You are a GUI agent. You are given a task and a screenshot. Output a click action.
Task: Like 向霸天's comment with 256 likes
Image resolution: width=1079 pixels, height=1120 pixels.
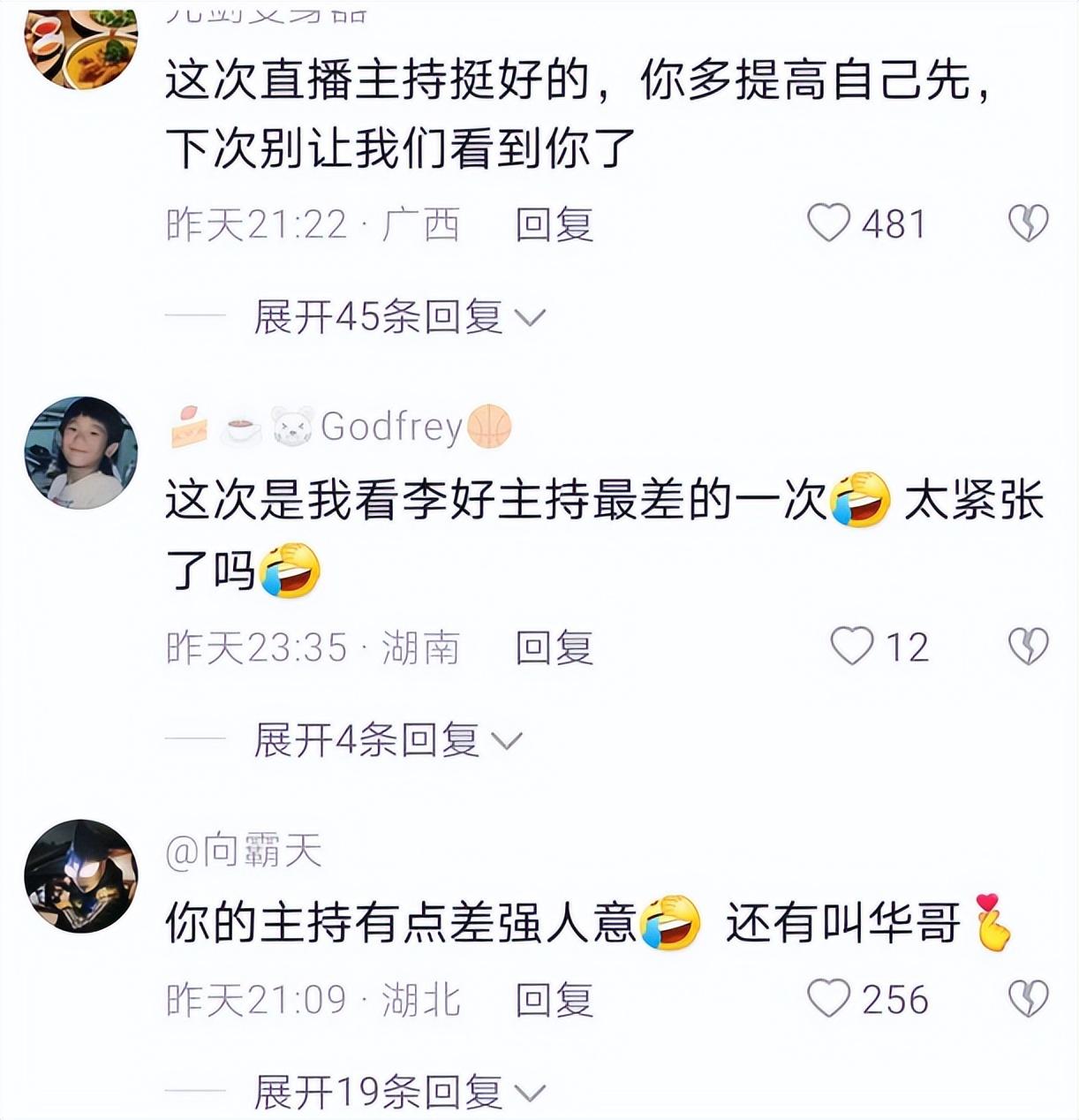829,999
